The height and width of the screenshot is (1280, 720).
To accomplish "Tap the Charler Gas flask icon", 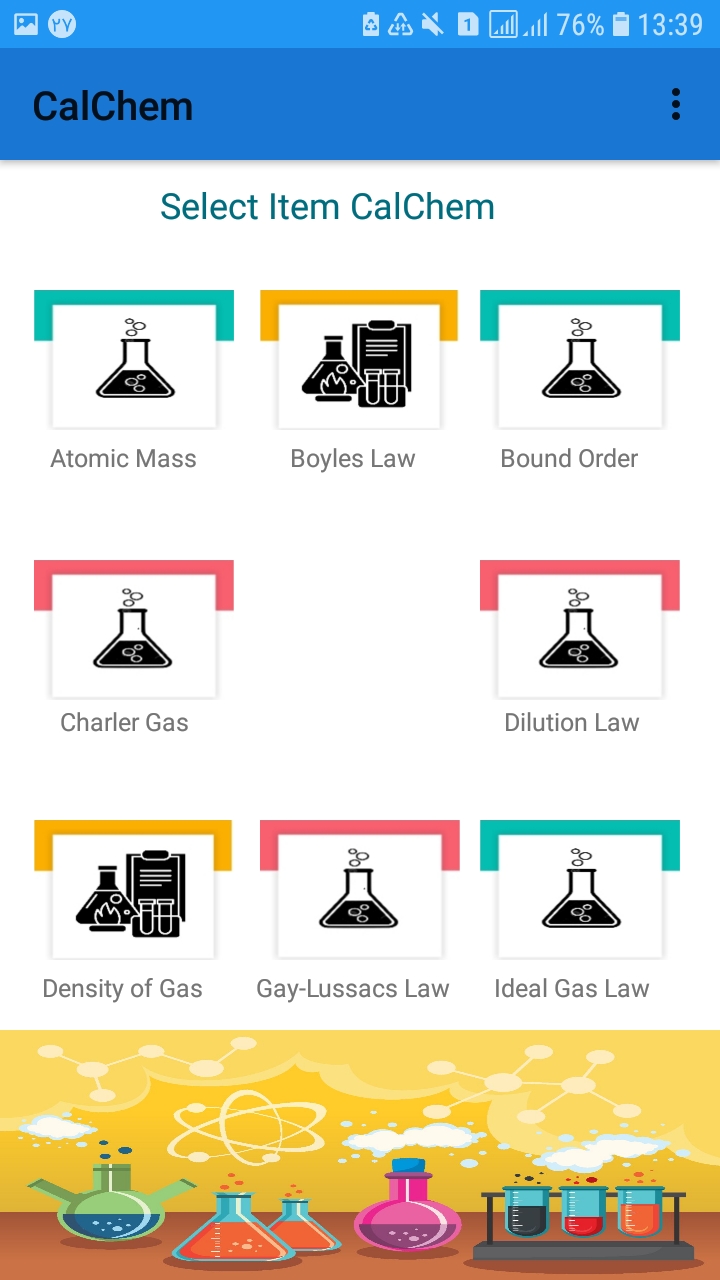I will pyautogui.click(x=133, y=632).
